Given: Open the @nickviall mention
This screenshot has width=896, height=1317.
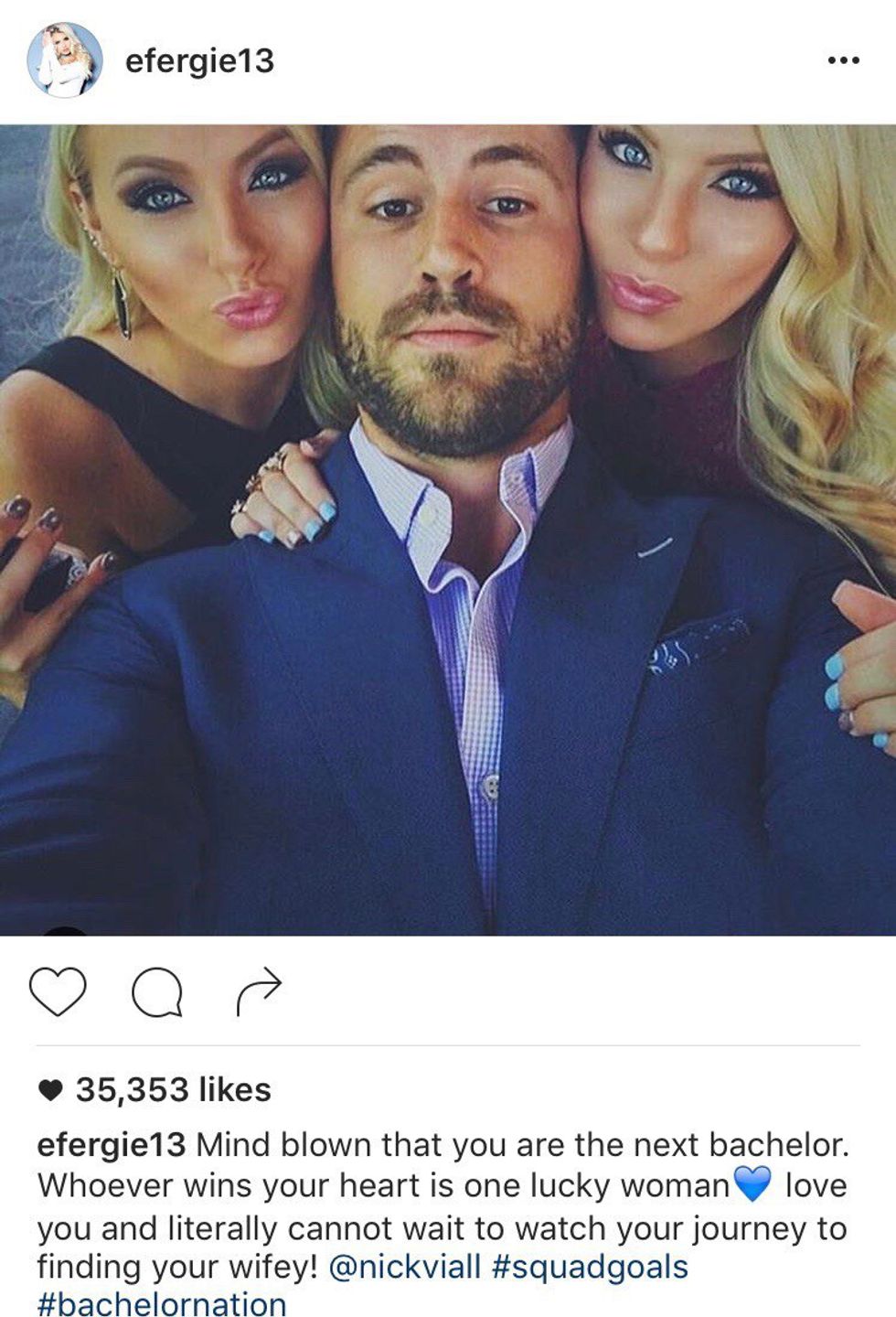Looking at the screenshot, I should [403, 1267].
